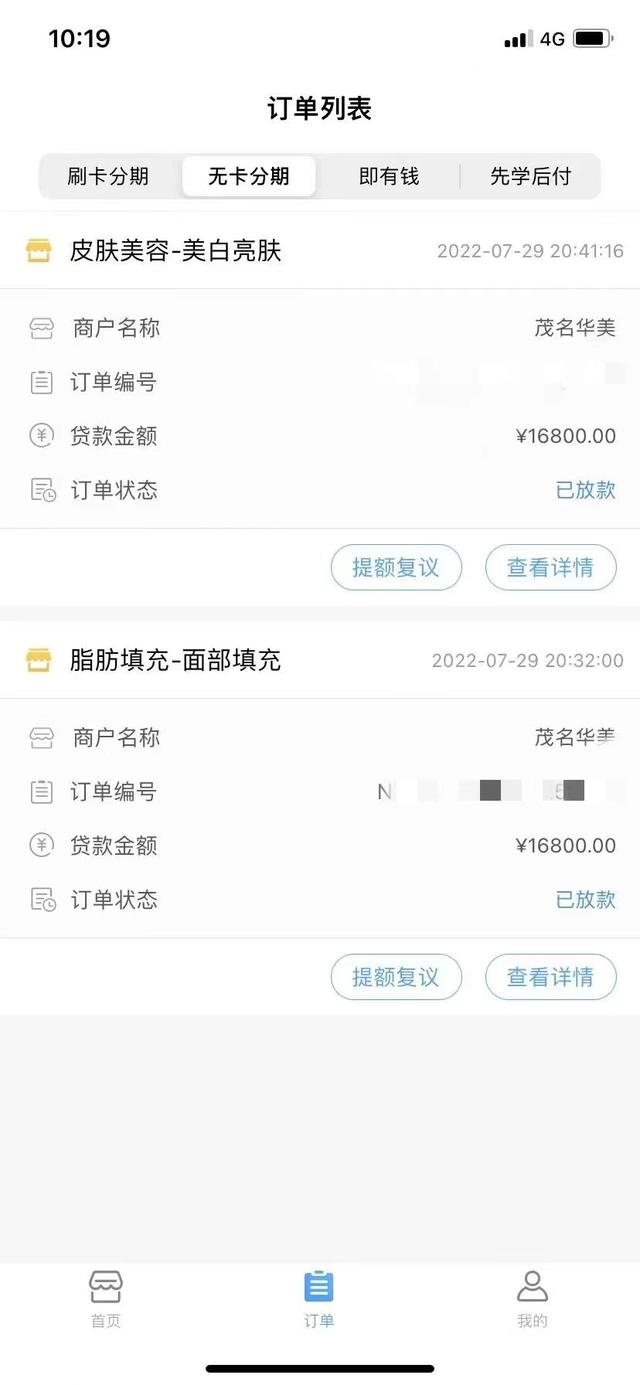The width and height of the screenshot is (640, 1385).
Task: Open the 即有钱 tab
Action: pos(389,177)
